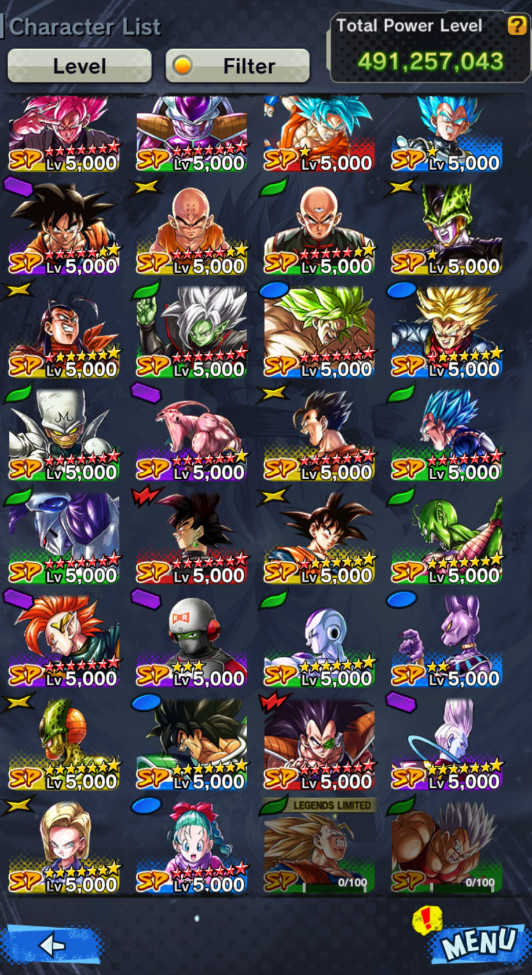532x975 pixels.
Task: Open the three-eyed Tien character card
Action: (x=319, y=228)
